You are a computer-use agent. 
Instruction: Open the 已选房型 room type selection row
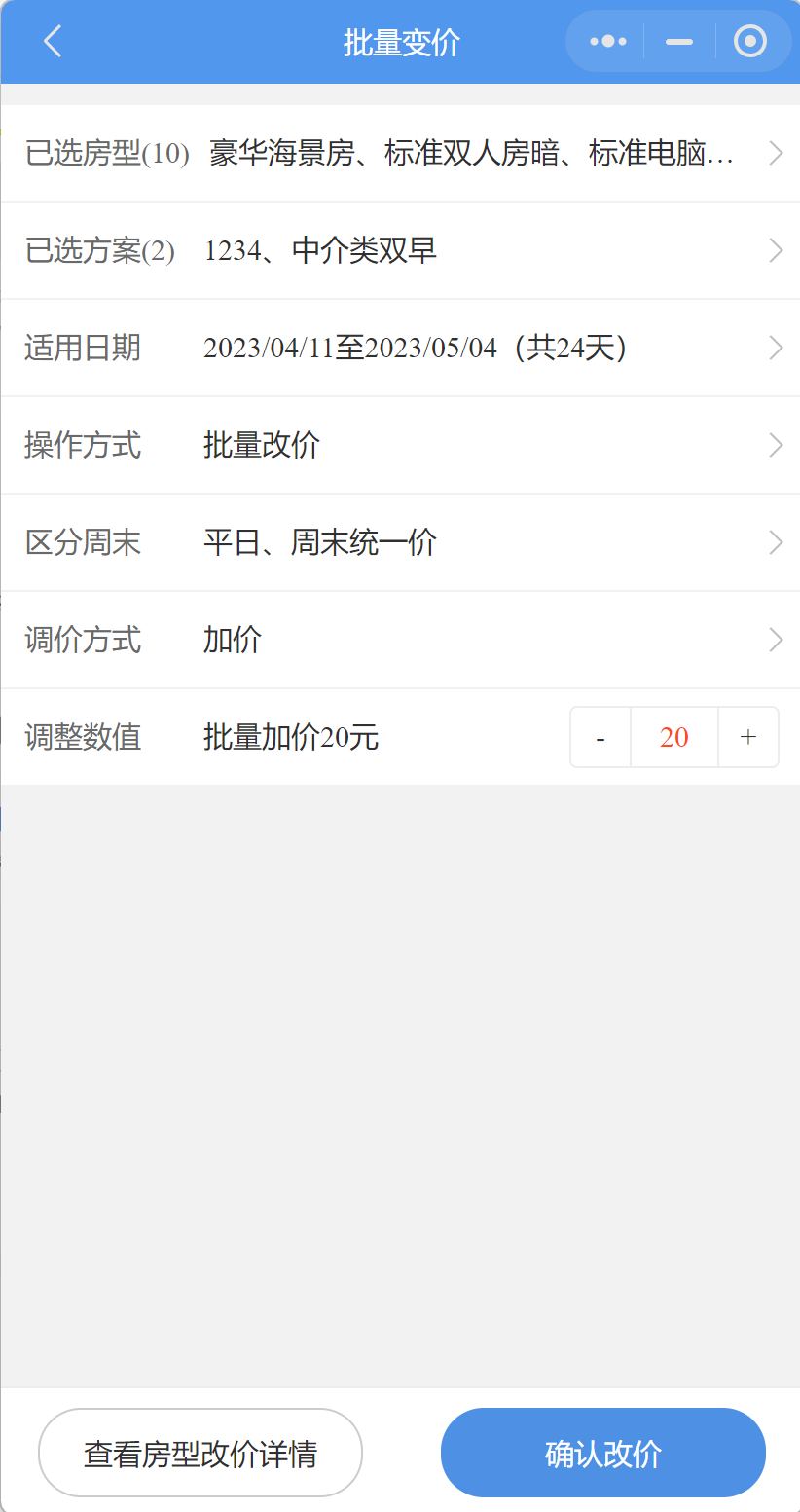[400, 153]
